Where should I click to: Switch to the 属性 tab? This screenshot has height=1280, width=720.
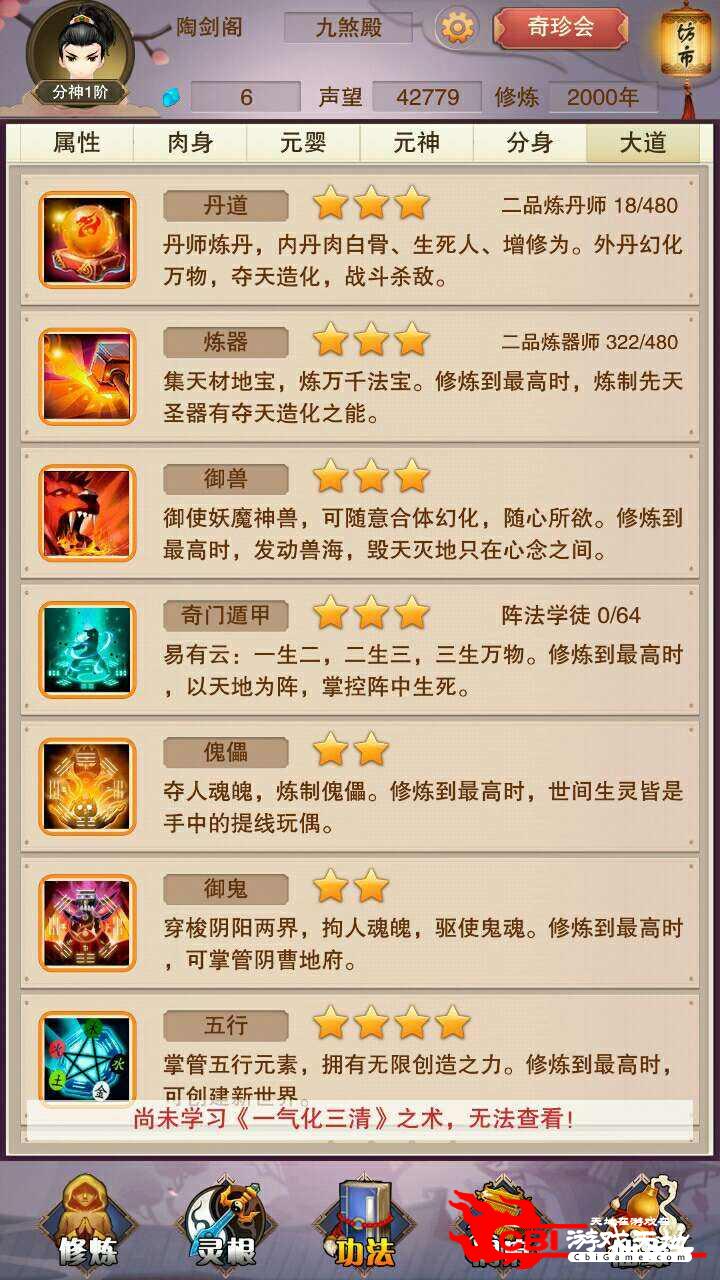[x=77, y=143]
